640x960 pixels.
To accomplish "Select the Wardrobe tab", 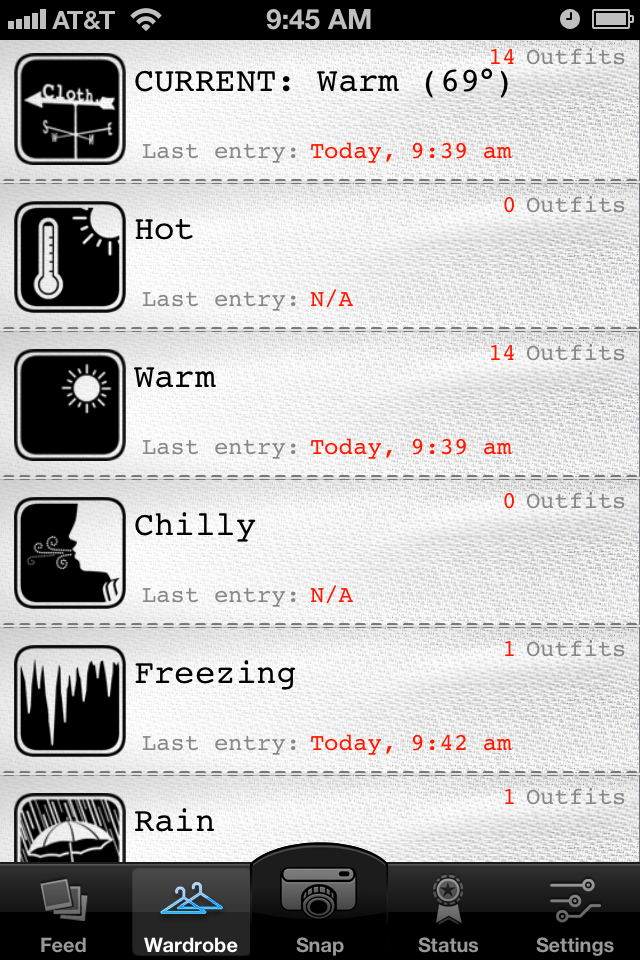I will click(x=191, y=914).
